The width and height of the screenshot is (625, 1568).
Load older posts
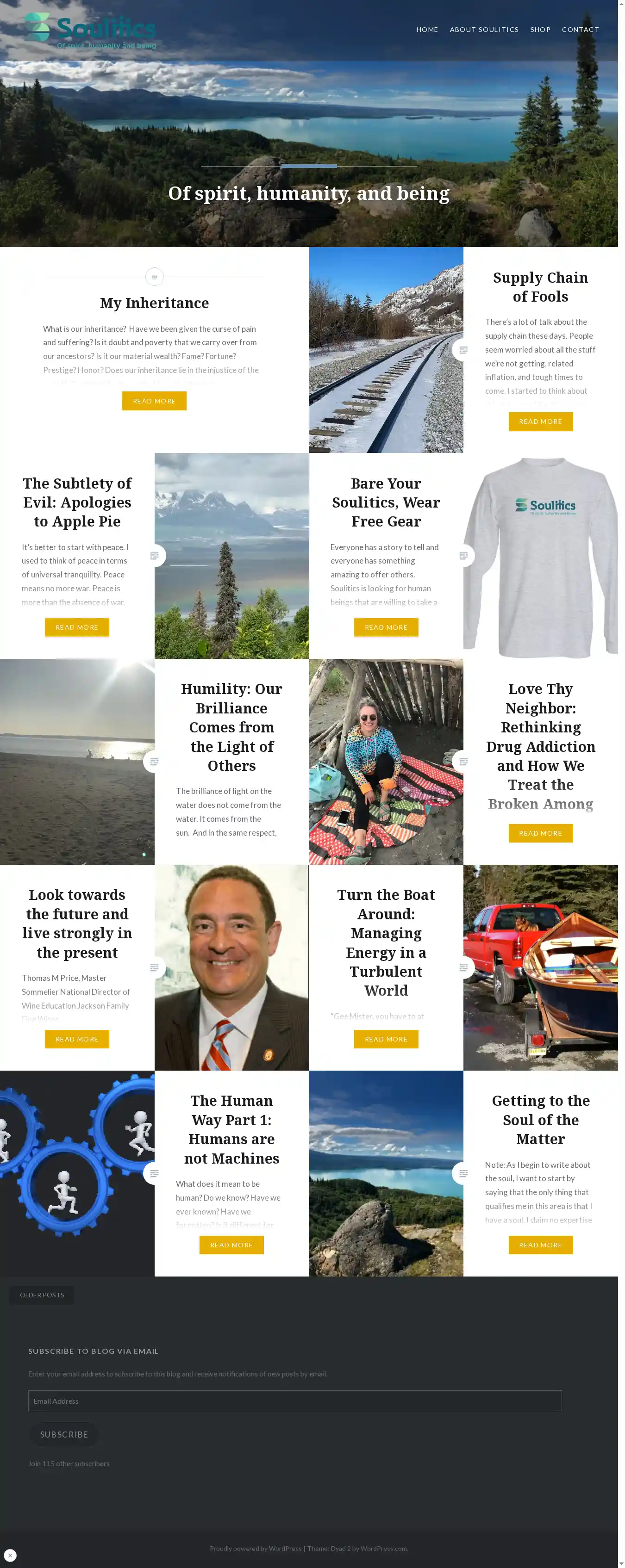[42, 1295]
